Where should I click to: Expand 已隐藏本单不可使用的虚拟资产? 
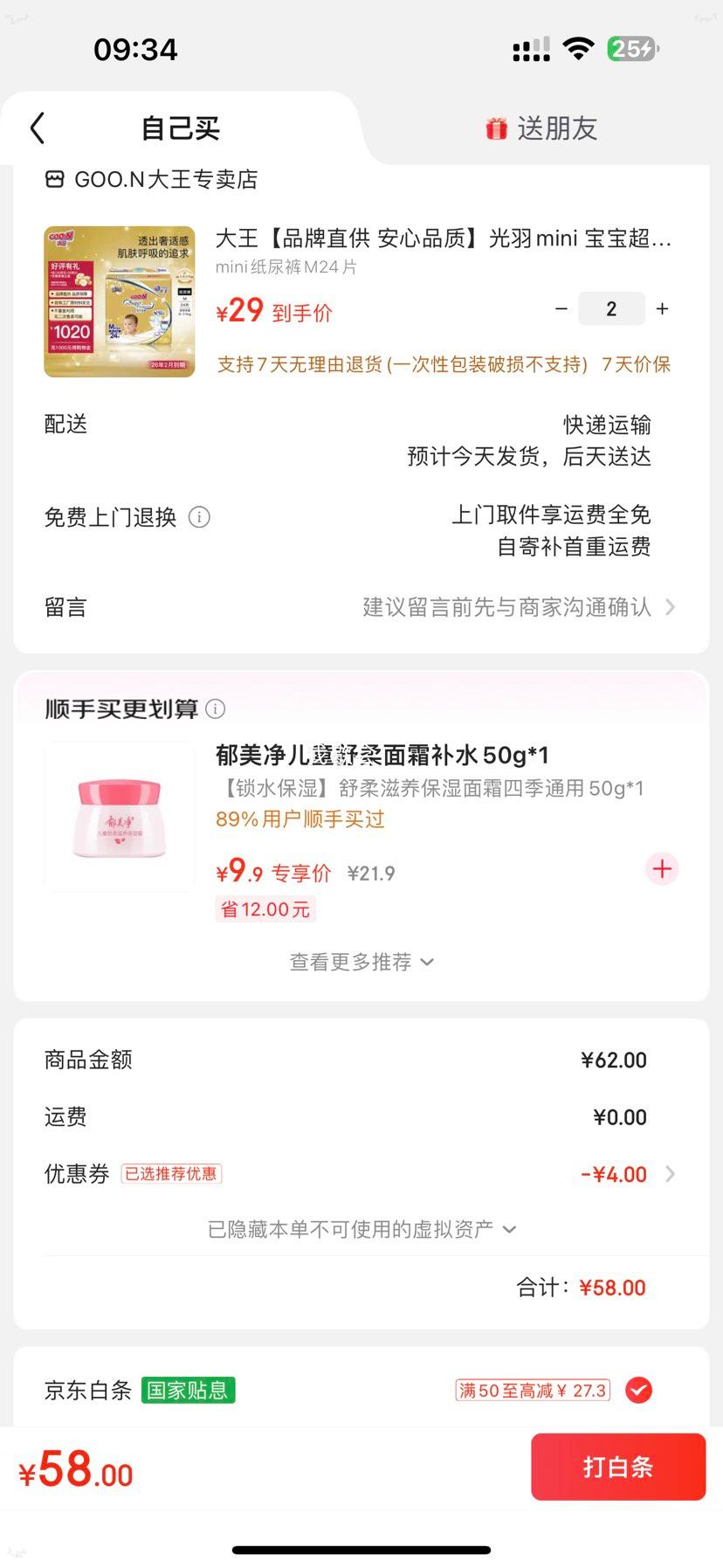pyautogui.click(x=361, y=1229)
